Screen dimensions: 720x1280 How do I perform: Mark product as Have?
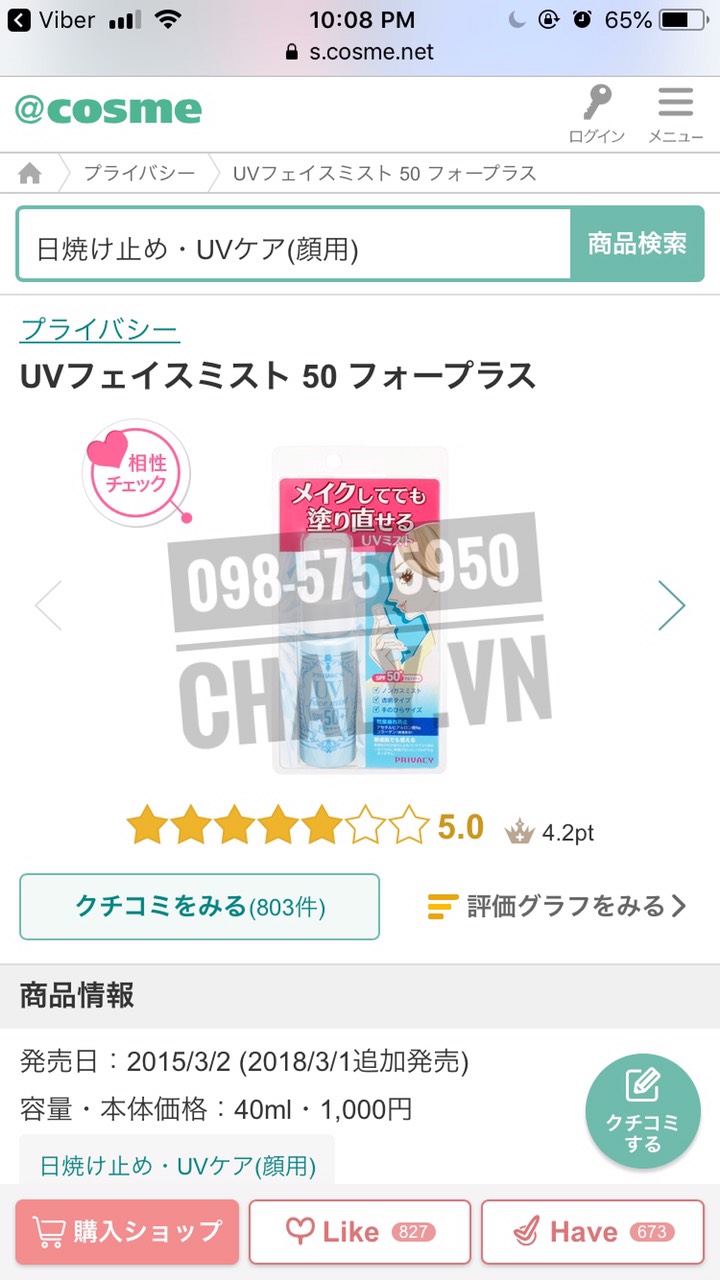coord(593,1231)
